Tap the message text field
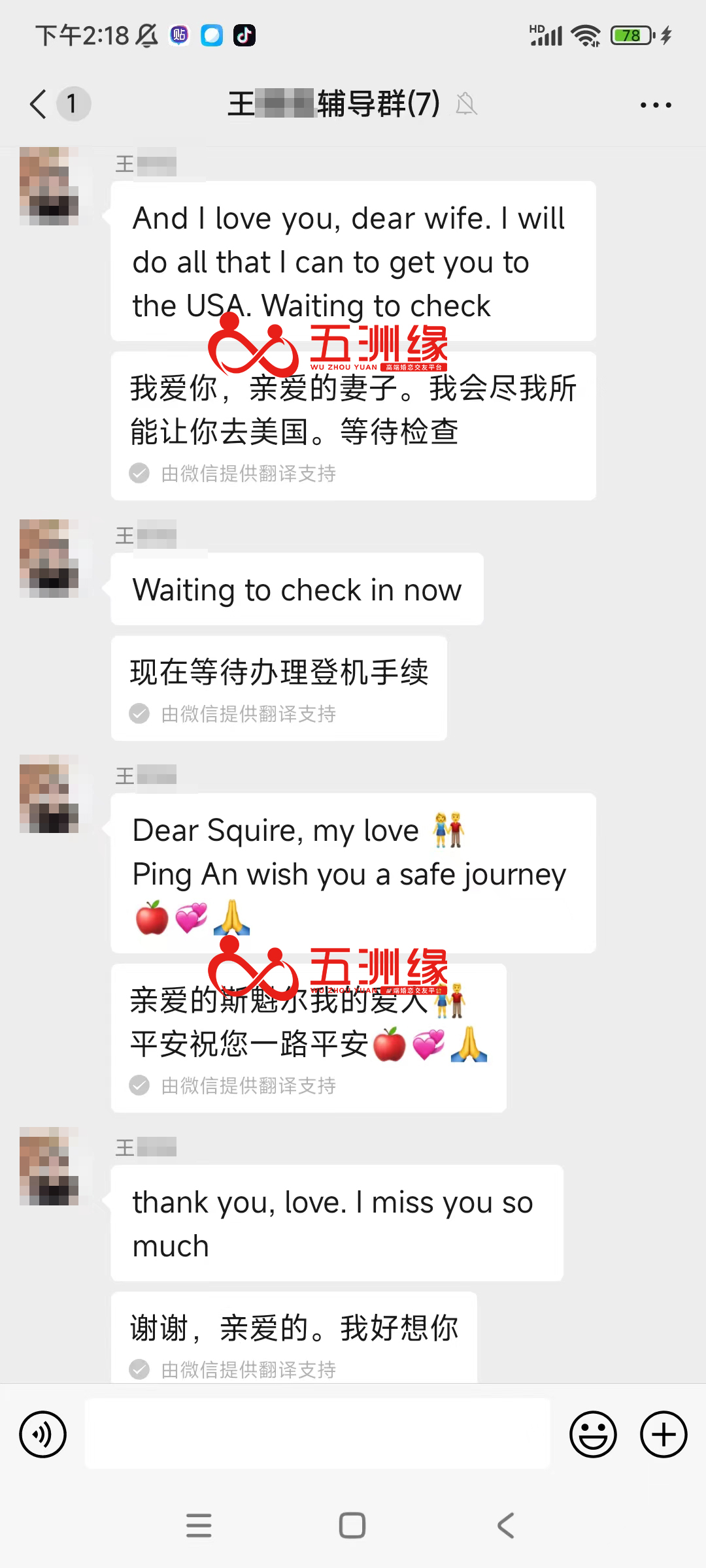Image resolution: width=706 pixels, height=1568 pixels. point(318,1435)
